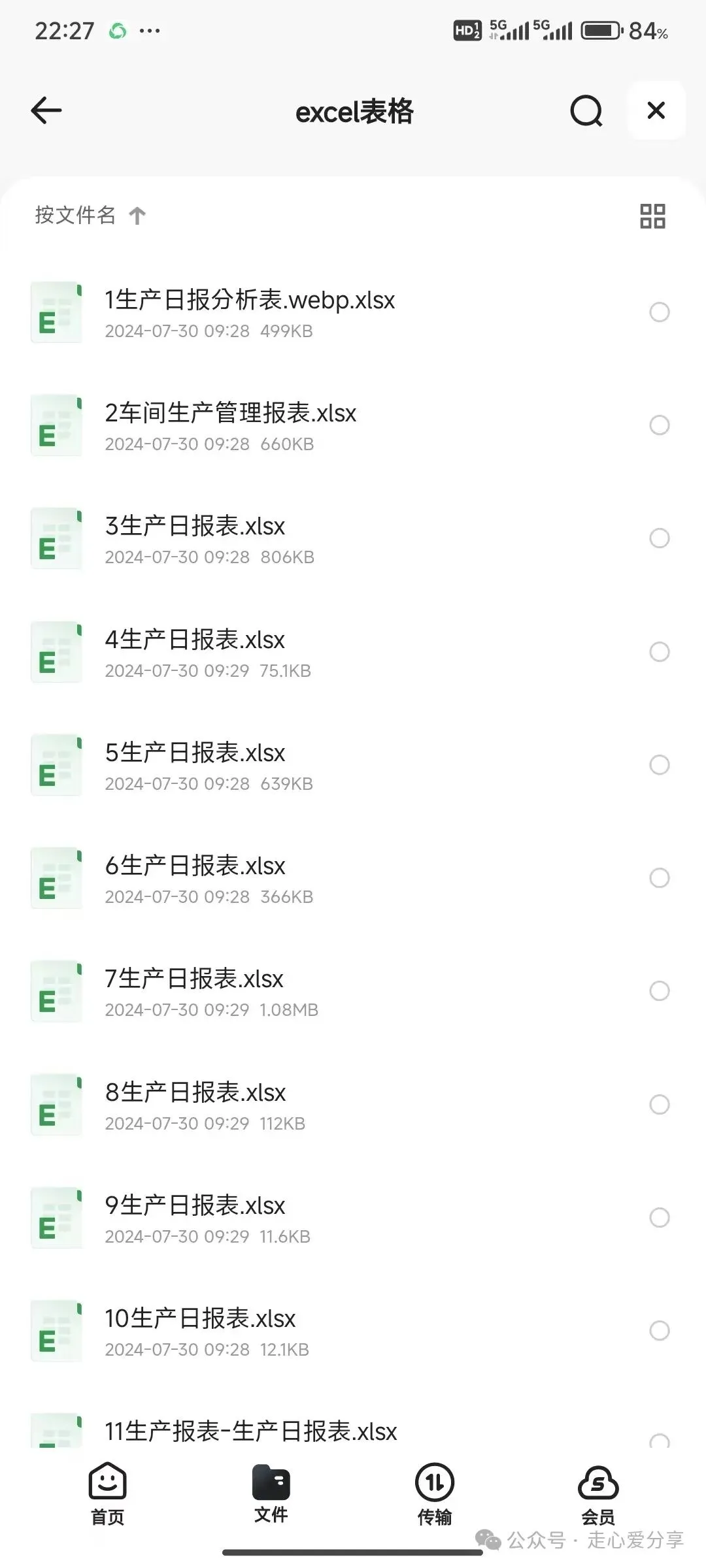Open search in excel表格 folder

pos(586,110)
